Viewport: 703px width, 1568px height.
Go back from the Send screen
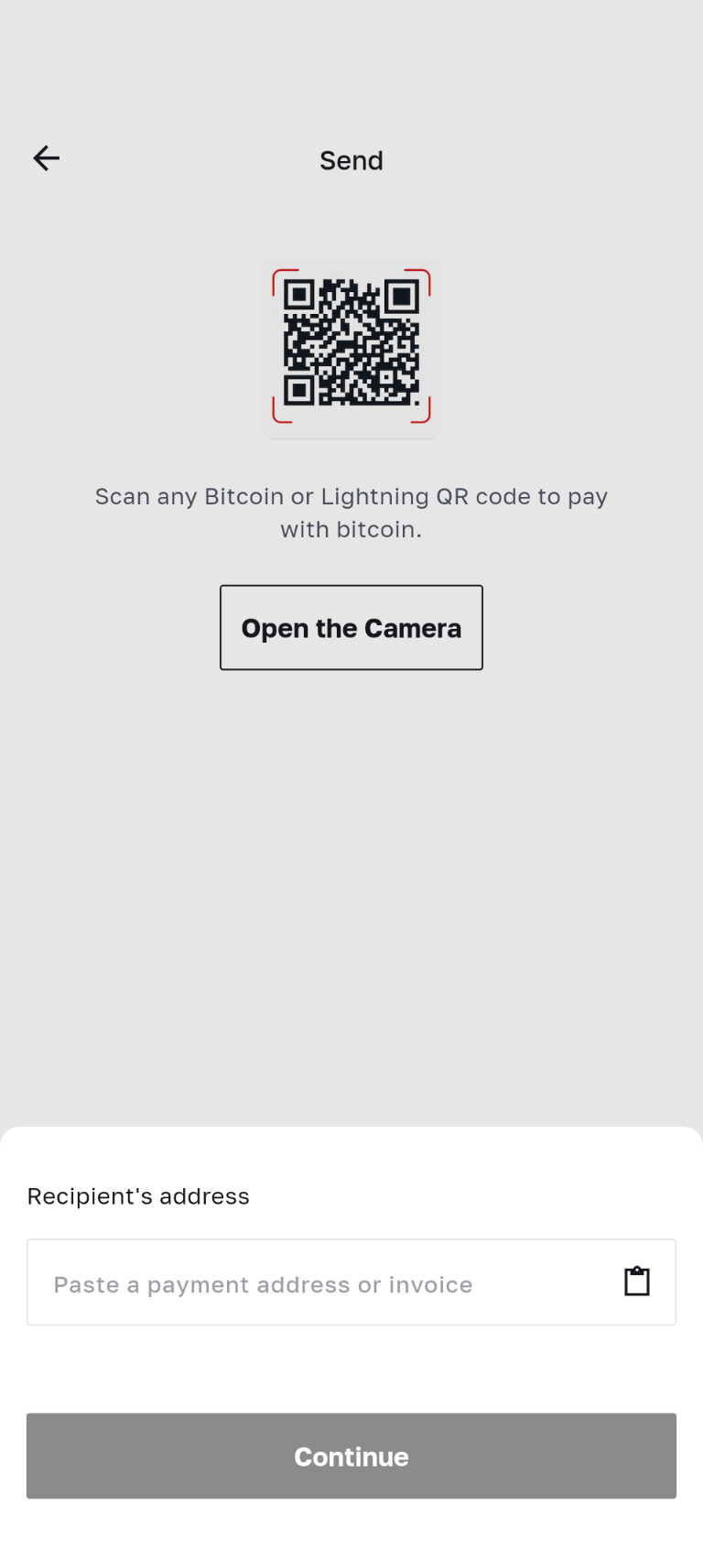(46, 158)
